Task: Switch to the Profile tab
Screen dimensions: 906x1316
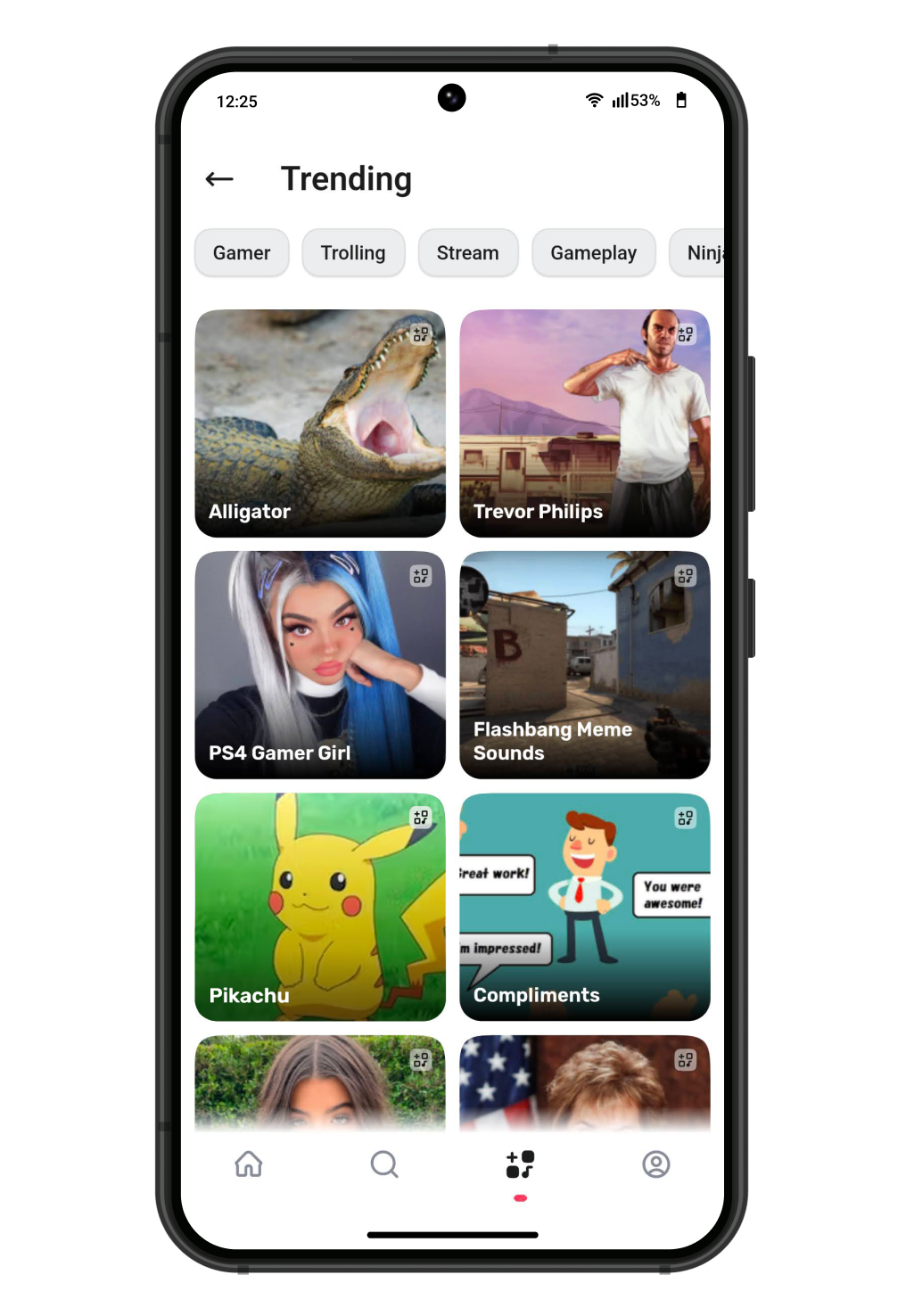Action: pos(656,1164)
